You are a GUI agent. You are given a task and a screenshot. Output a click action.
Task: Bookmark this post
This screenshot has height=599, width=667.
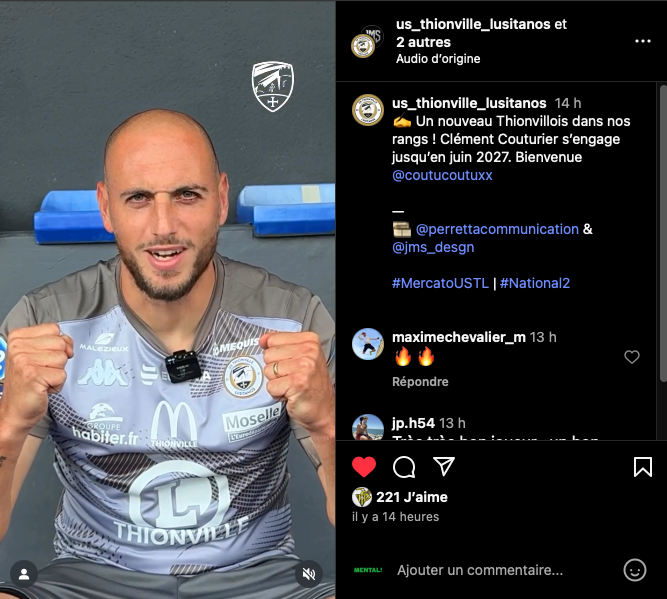[643, 467]
